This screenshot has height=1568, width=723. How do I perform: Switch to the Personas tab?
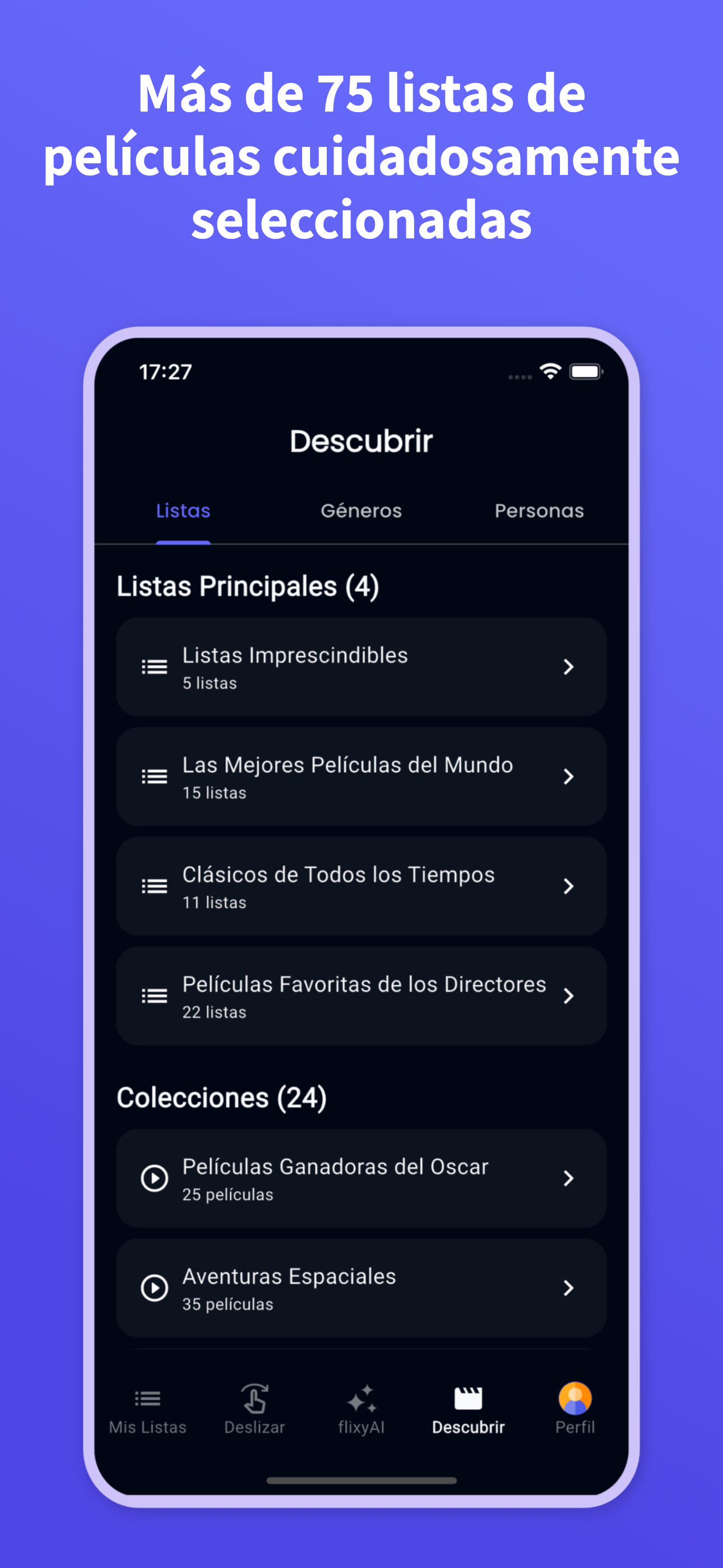(539, 511)
